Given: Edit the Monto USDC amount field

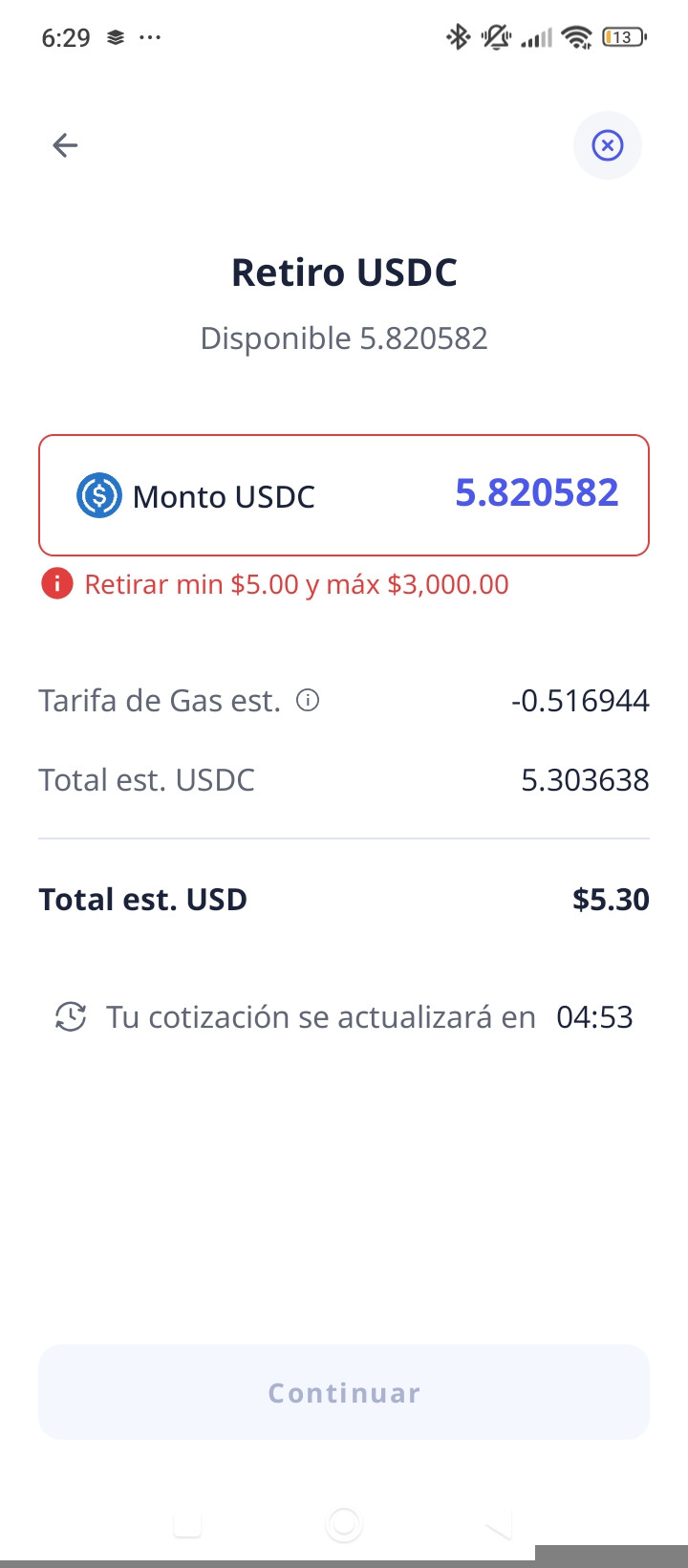Looking at the screenshot, I should click(x=536, y=493).
